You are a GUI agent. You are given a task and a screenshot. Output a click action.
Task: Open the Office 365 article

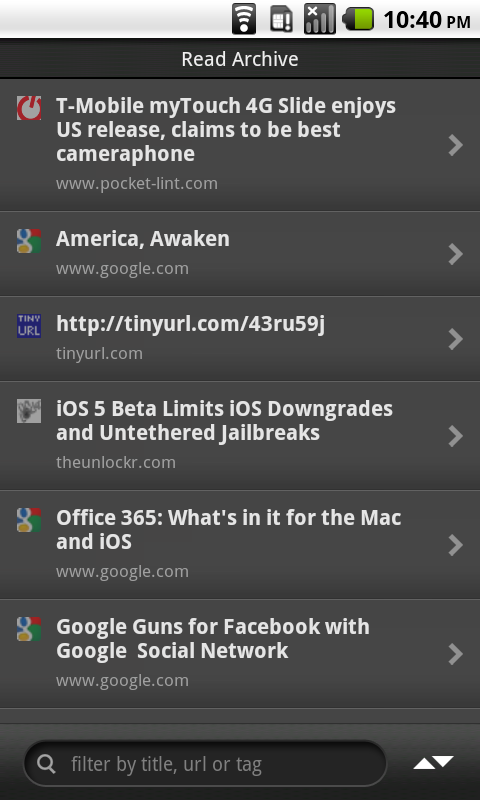pyautogui.click(x=240, y=545)
